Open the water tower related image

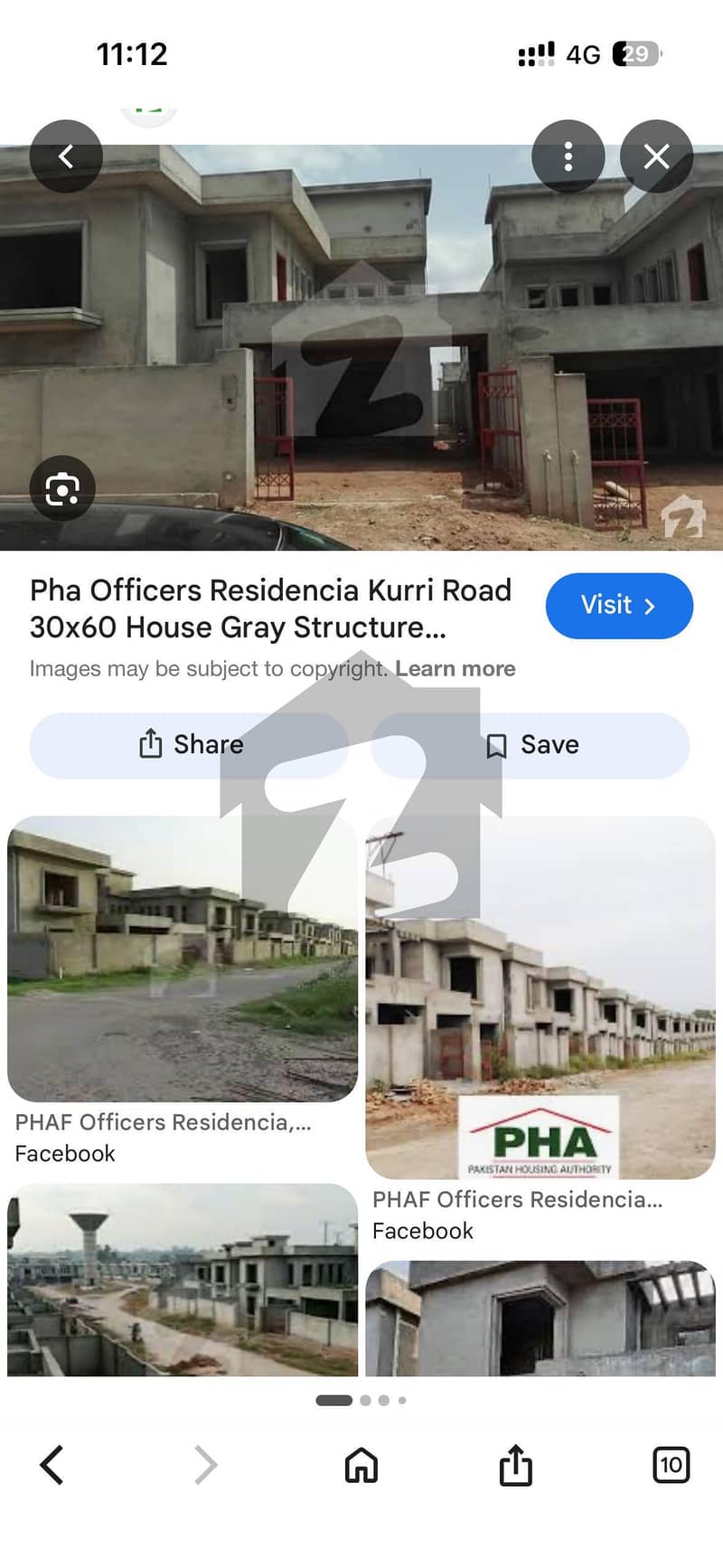click(183, 1280)
